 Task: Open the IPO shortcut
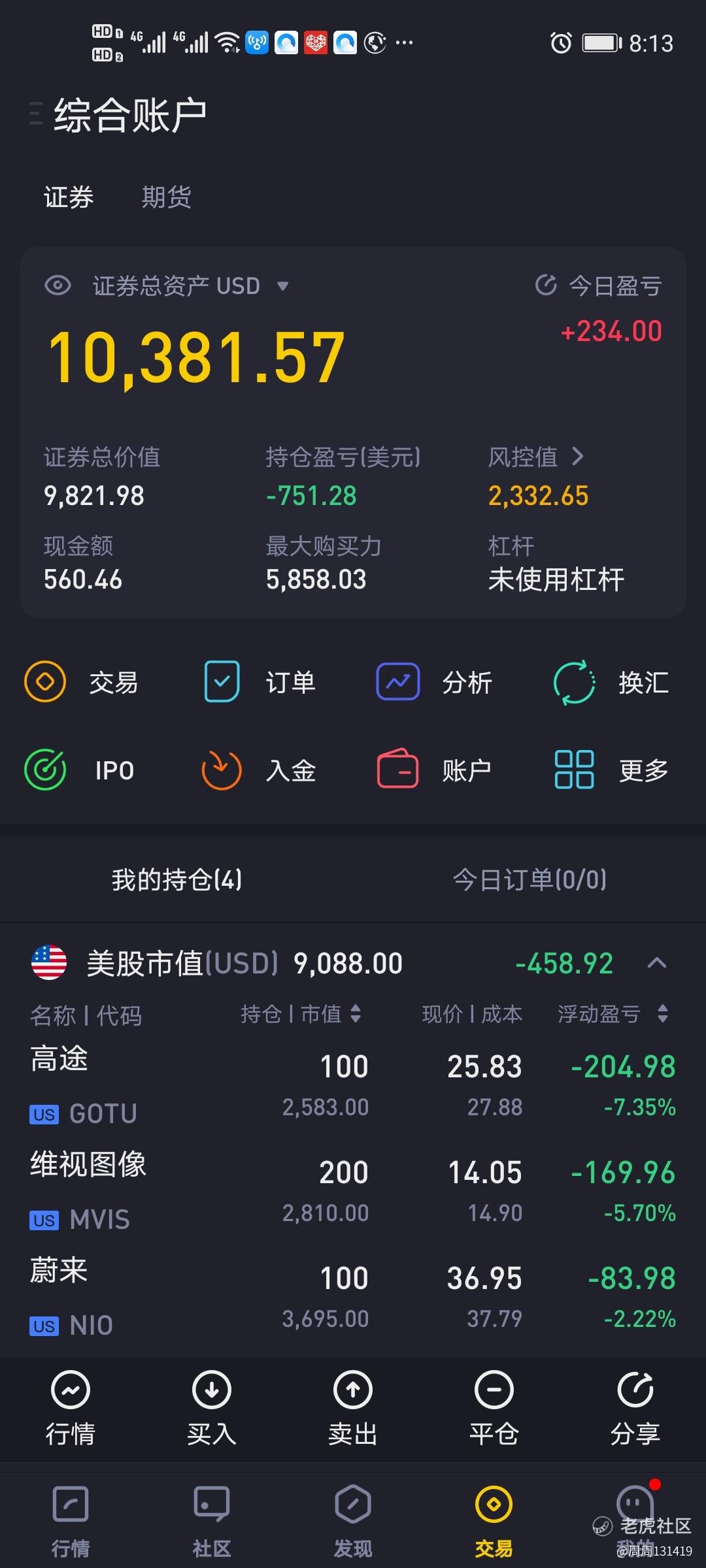point(80,770)
